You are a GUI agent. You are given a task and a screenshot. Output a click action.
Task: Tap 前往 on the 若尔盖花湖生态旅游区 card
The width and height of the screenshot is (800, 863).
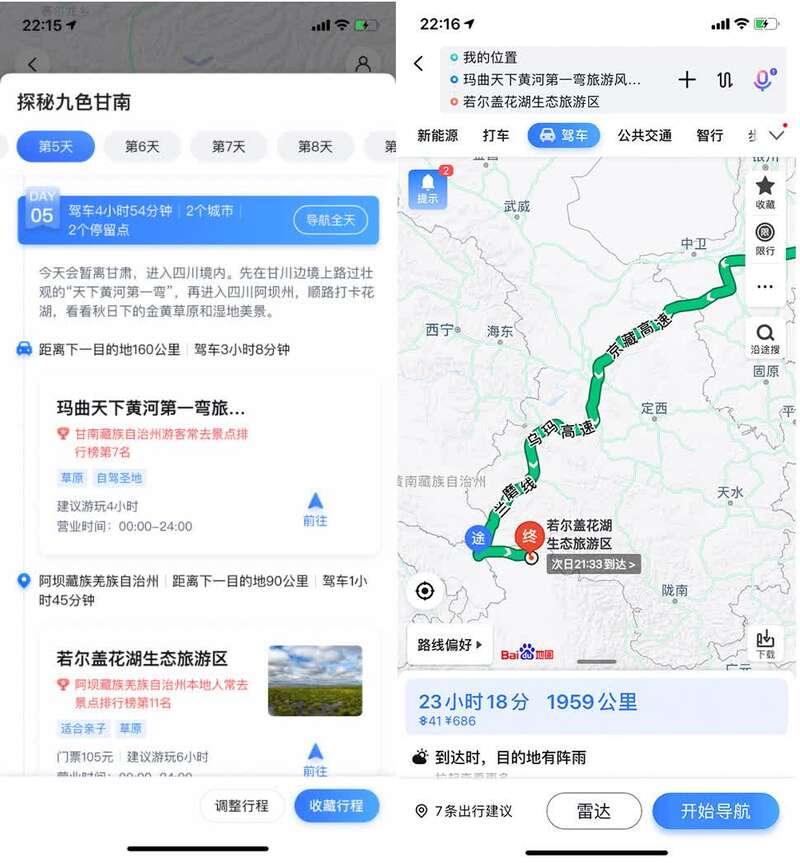click(315, 759)
